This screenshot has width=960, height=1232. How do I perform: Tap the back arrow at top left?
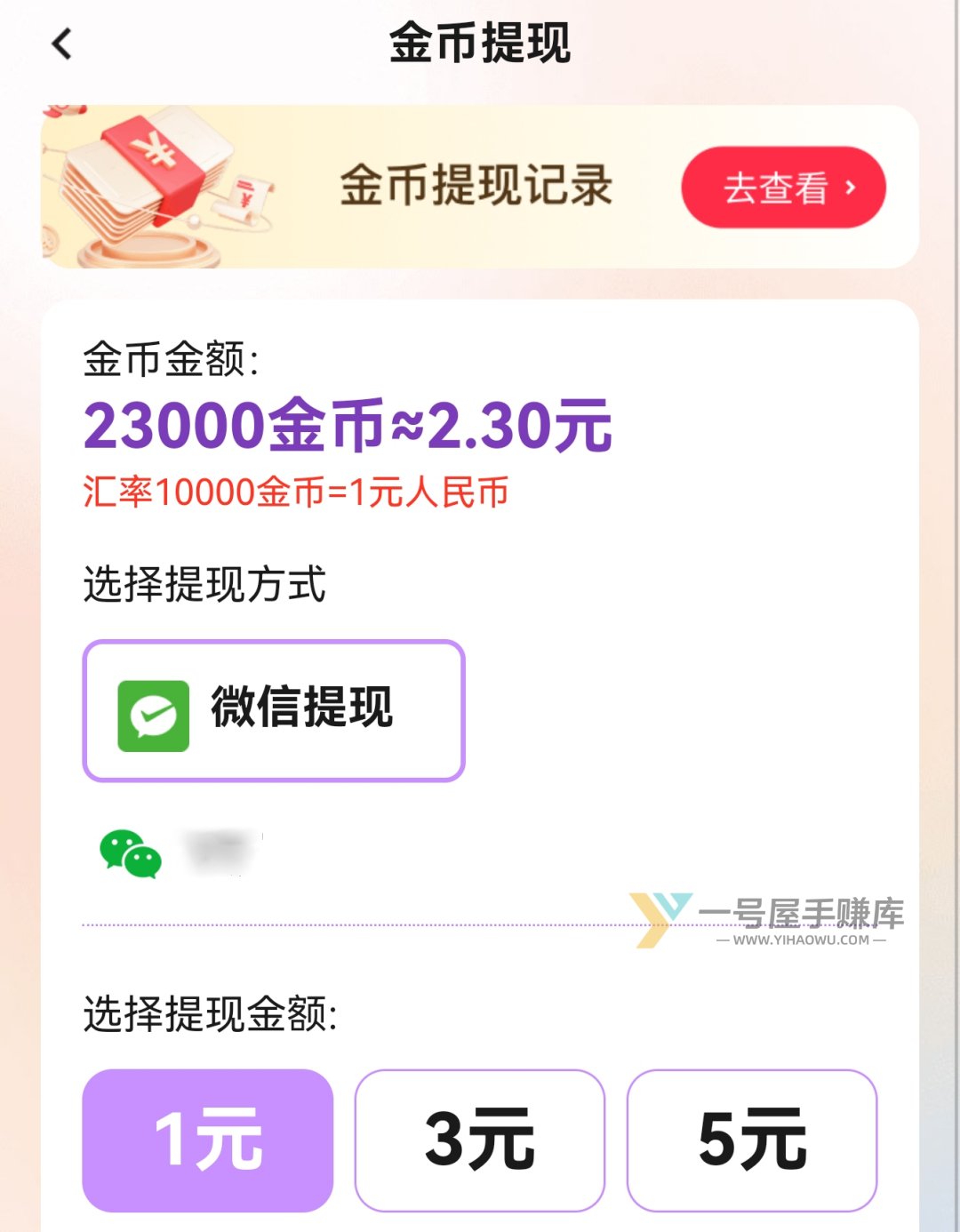click(60, 43)
